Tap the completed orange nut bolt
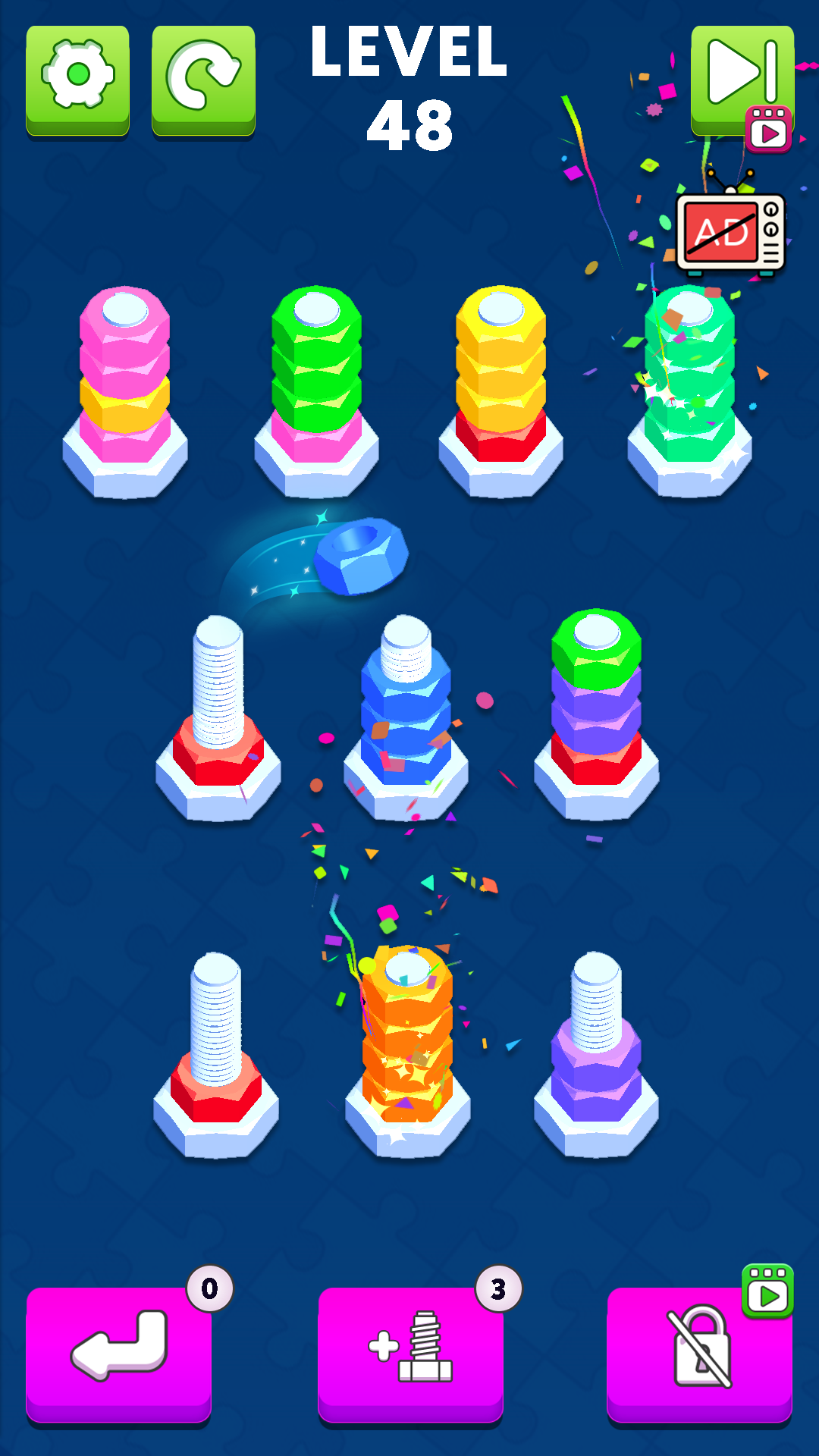 click(x=407, y=1054)
